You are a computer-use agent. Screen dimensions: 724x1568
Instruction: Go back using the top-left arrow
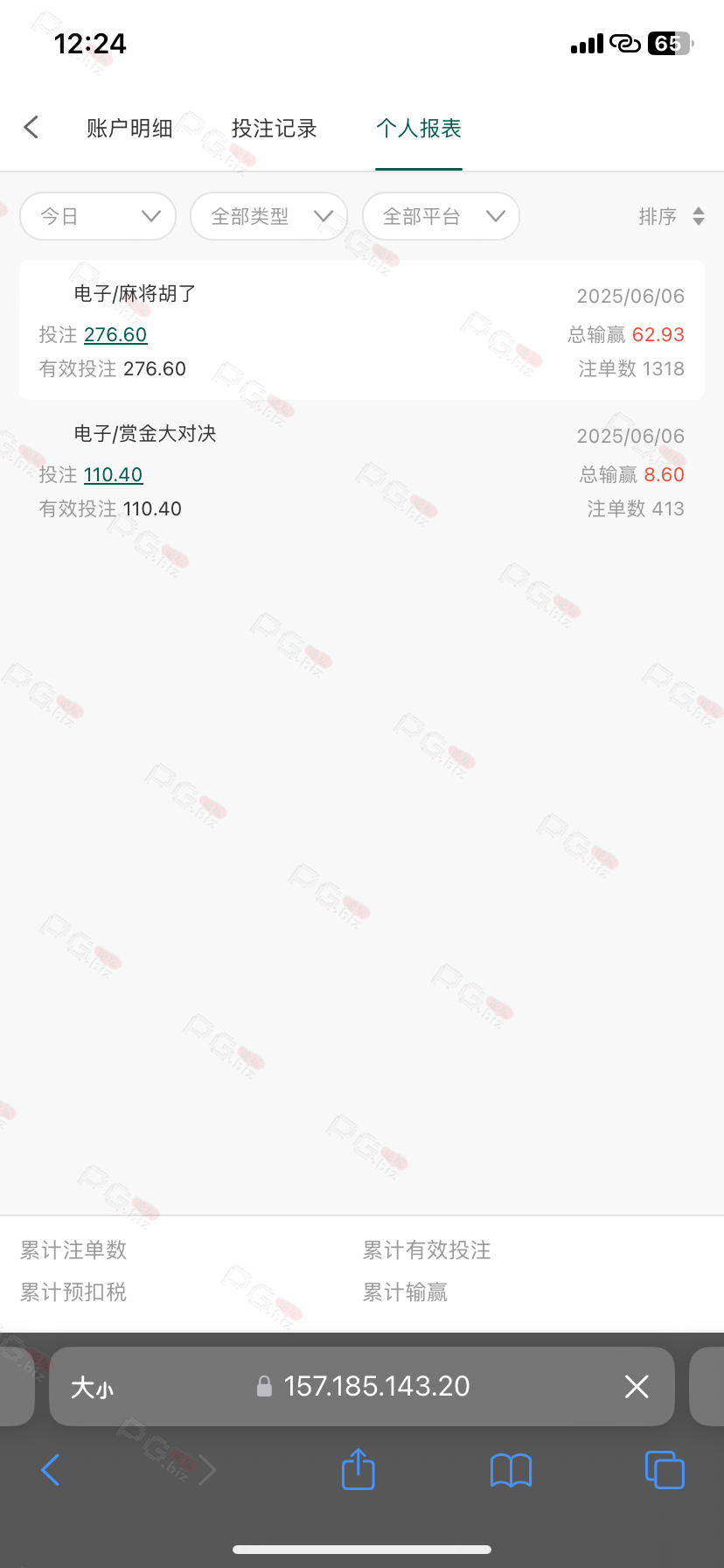[x=31, y=128]
